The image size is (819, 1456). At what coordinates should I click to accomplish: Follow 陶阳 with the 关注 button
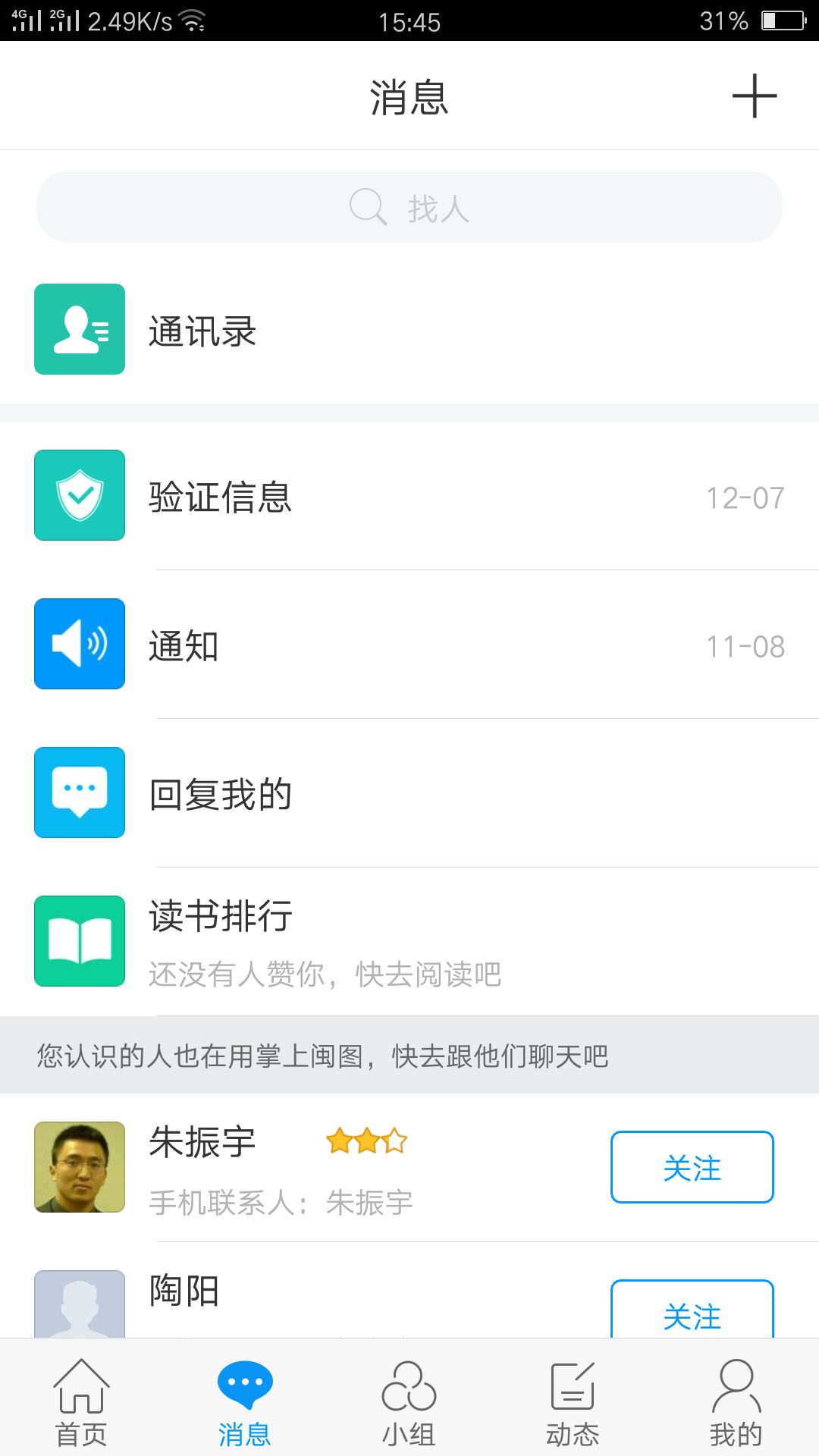(x=692, y=1312)
